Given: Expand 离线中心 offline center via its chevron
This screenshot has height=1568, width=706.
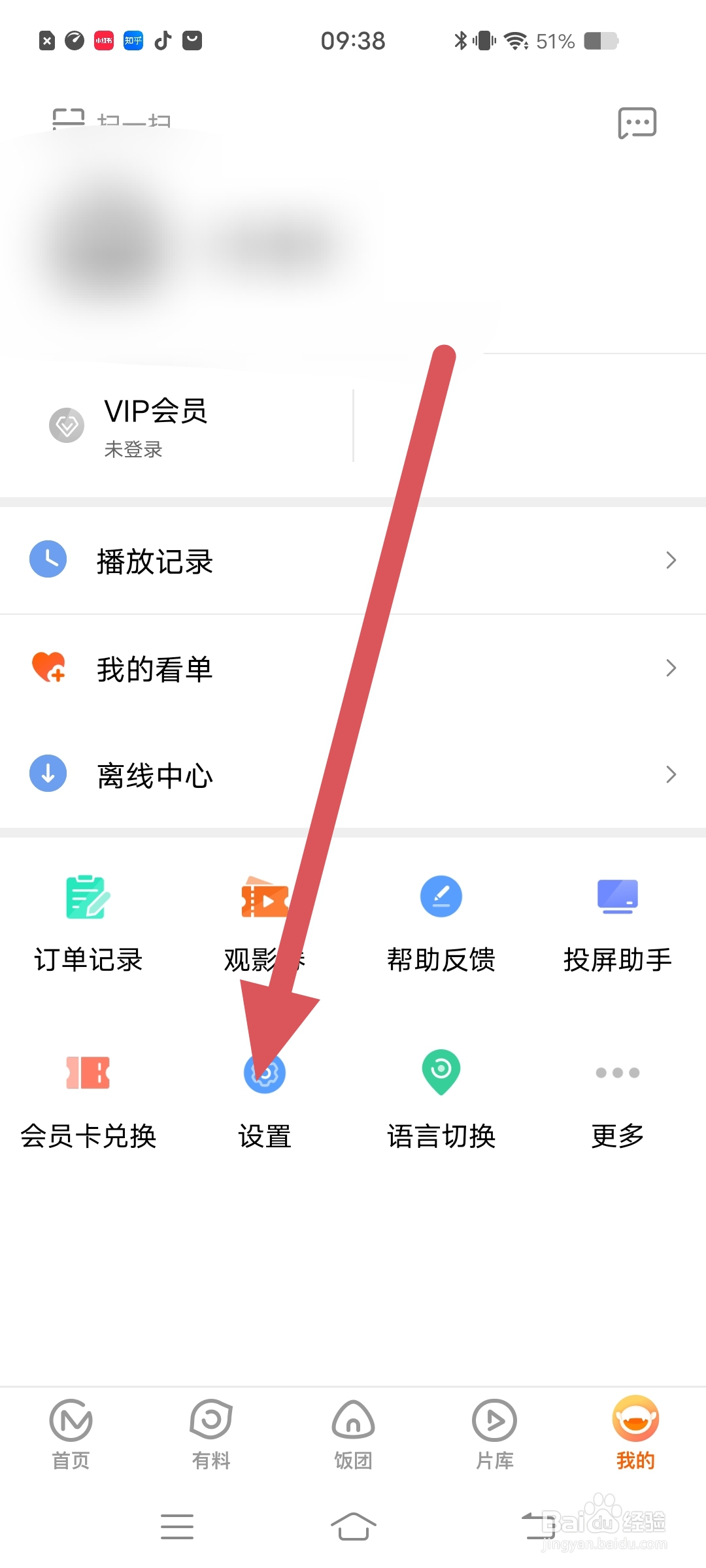Looking at the screenshot, I should [x=671, y=774].
